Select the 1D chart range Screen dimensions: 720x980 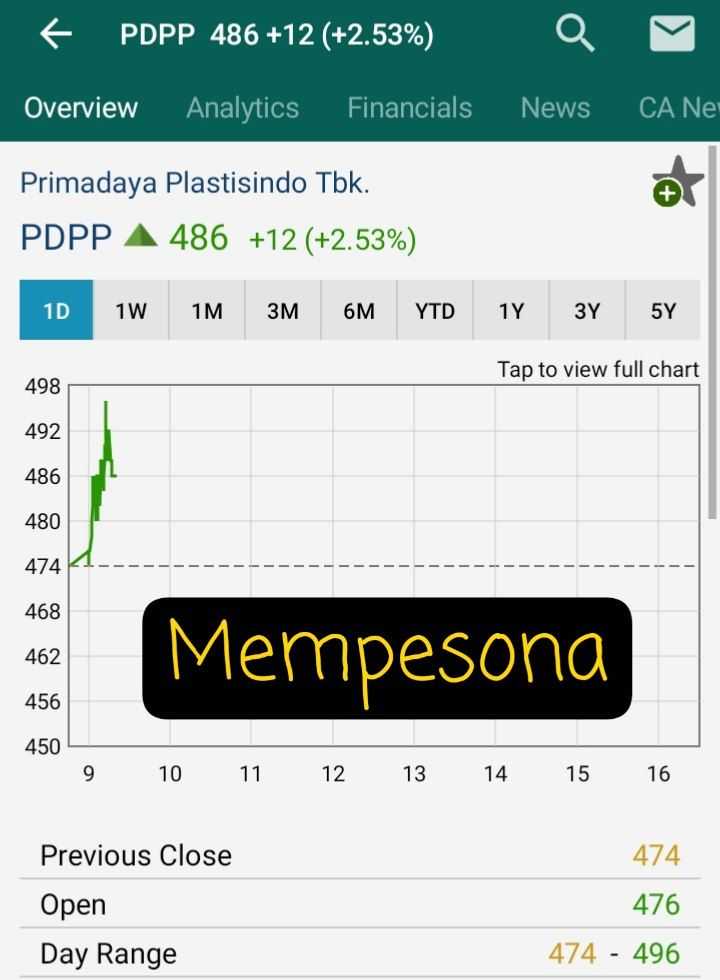[x=56, y=311]
